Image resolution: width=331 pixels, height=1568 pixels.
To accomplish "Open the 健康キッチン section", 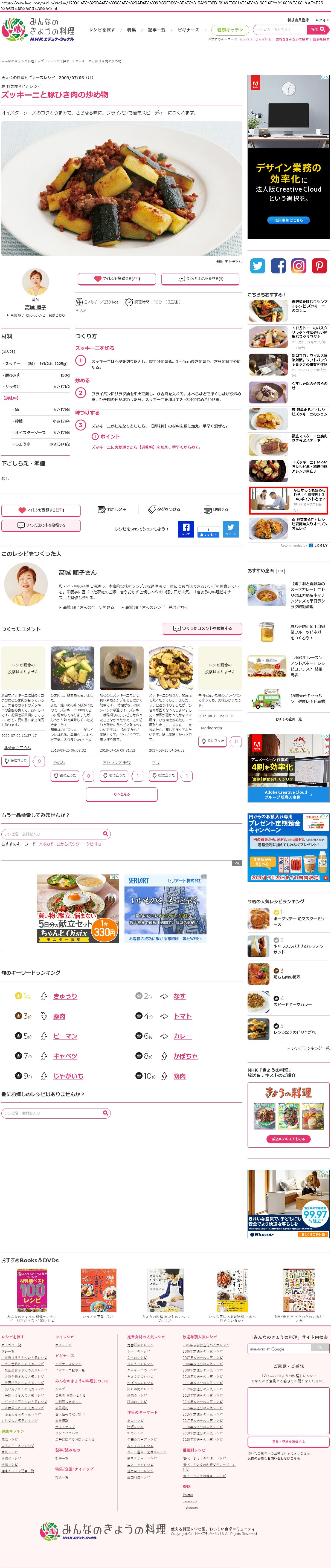I will [230, 30].
